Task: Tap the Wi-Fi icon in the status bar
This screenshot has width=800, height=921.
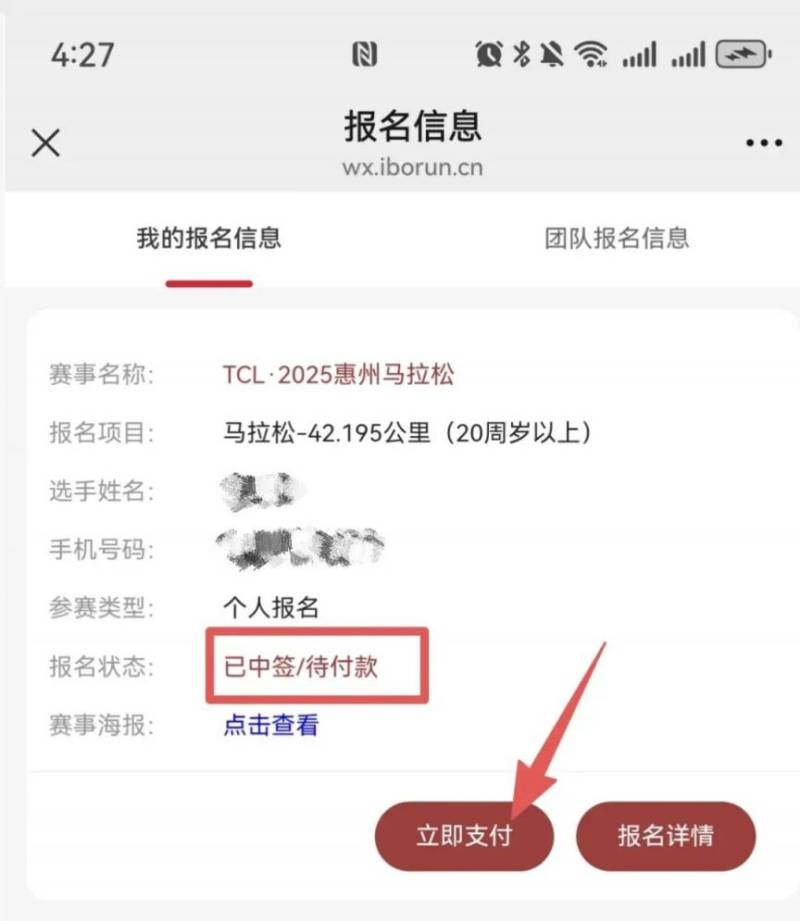Action: 592,57
